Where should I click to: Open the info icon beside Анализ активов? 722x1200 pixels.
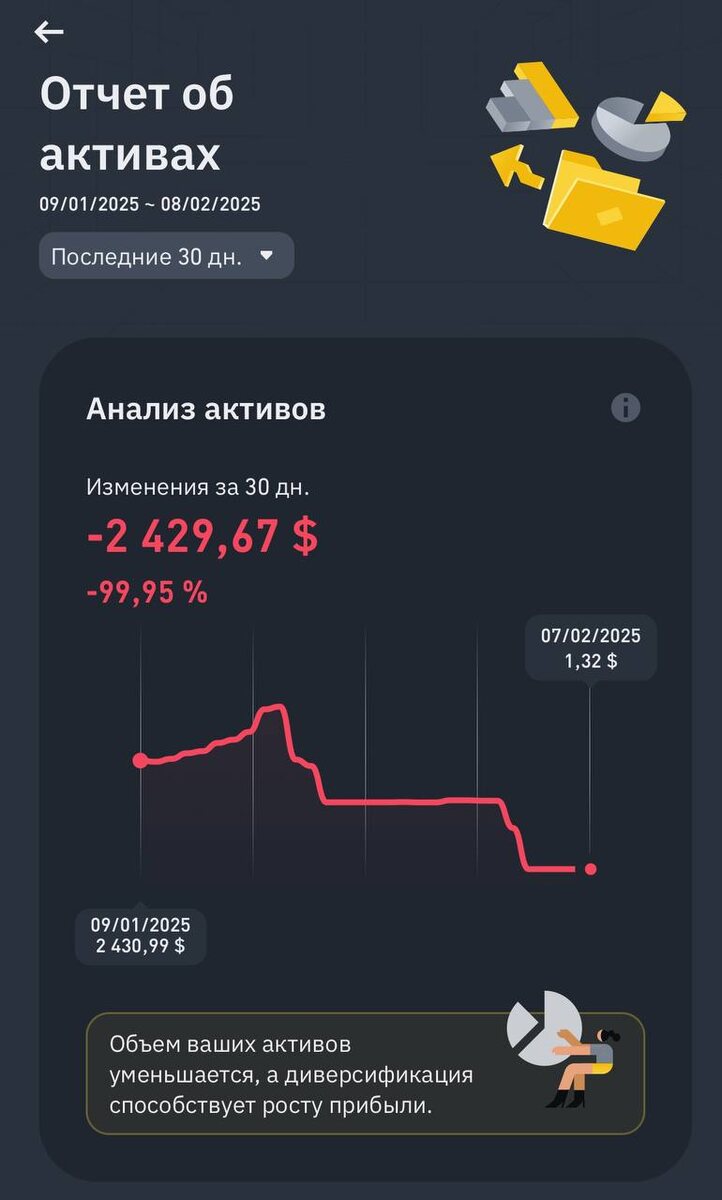click(625, 408)
